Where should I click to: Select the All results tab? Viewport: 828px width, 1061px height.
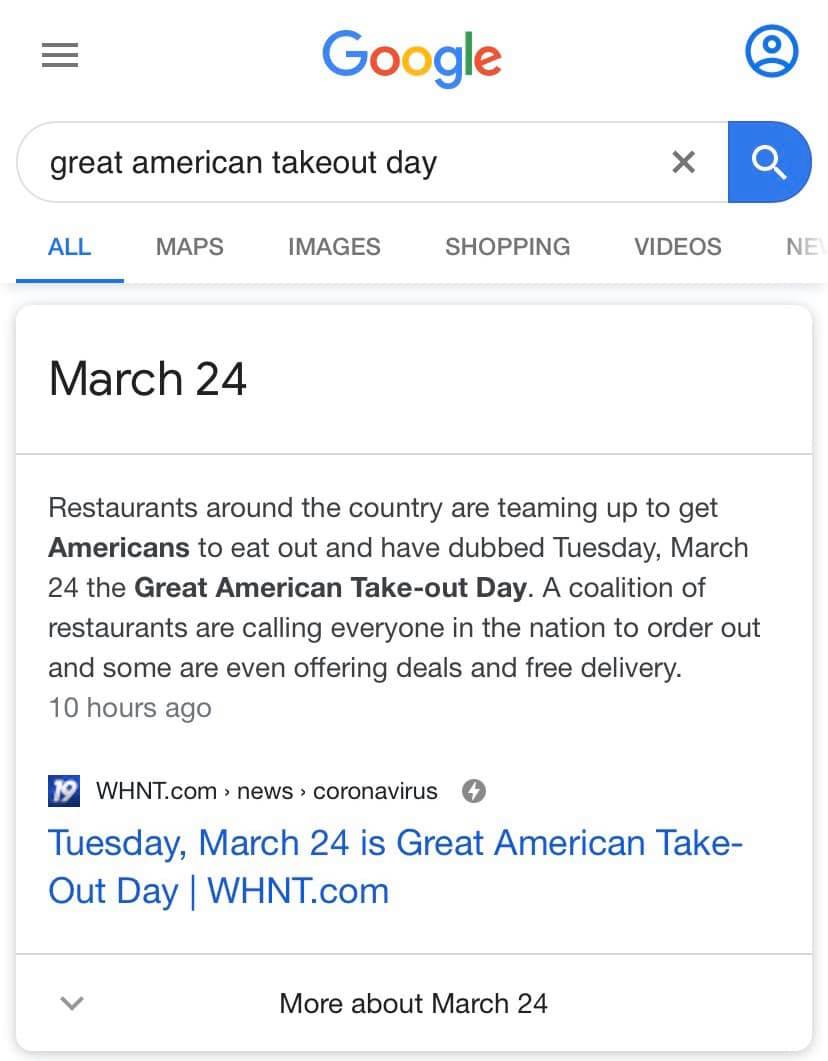70,247
